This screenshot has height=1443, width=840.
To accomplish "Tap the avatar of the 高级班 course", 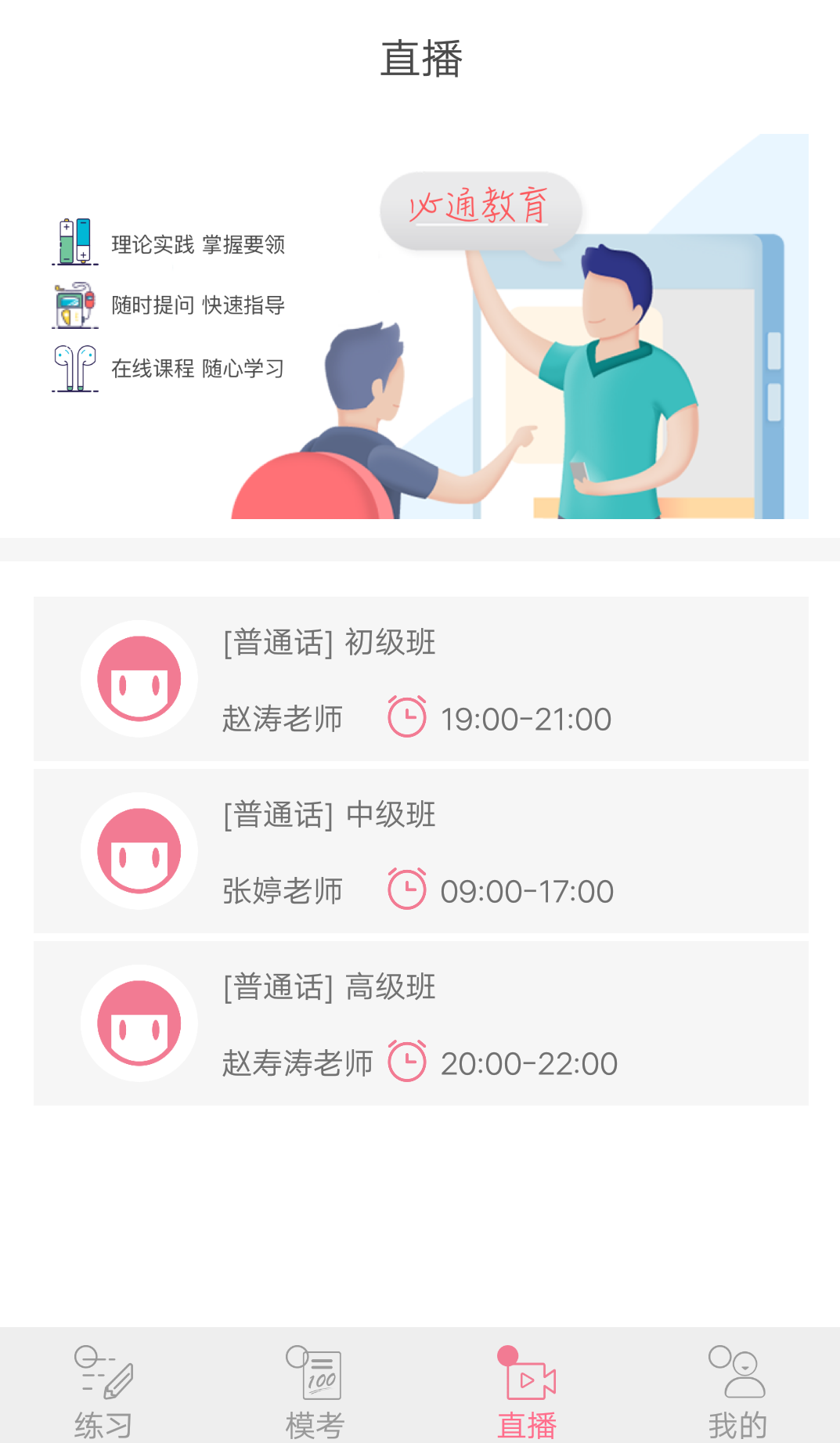I will coord(139,1023).
